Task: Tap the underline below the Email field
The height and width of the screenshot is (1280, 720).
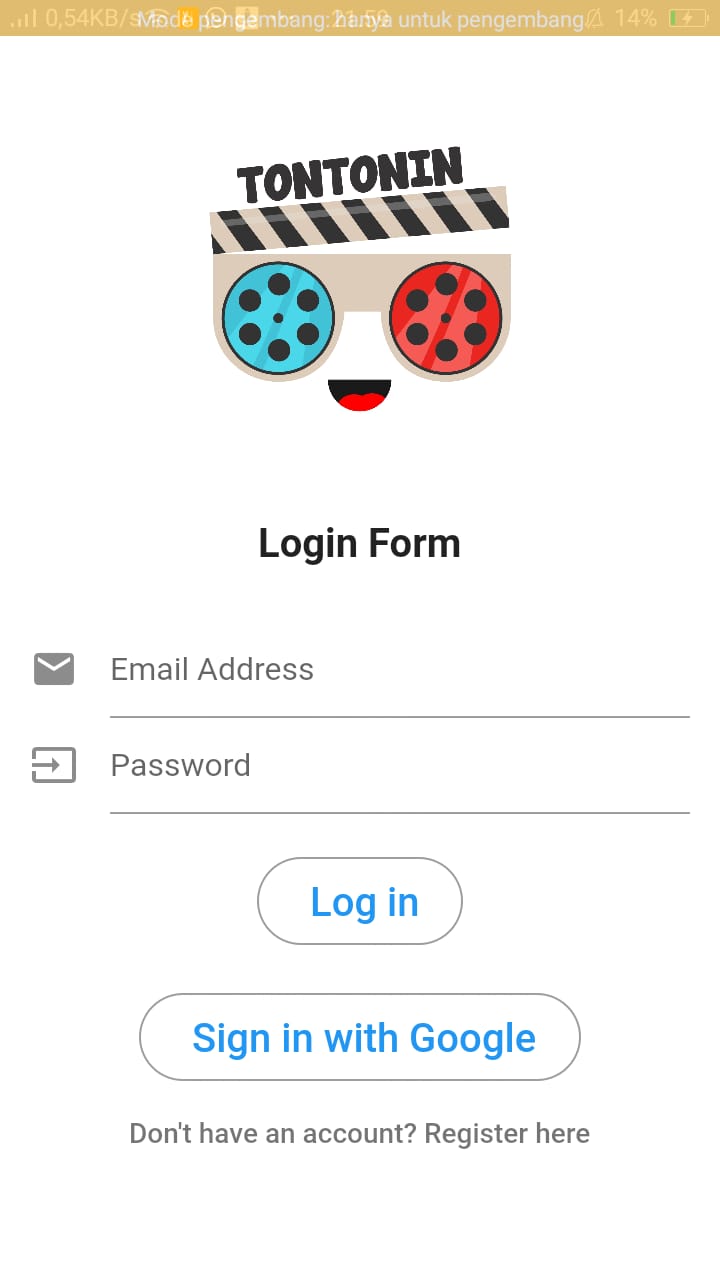Action: (x=400, y=716)
